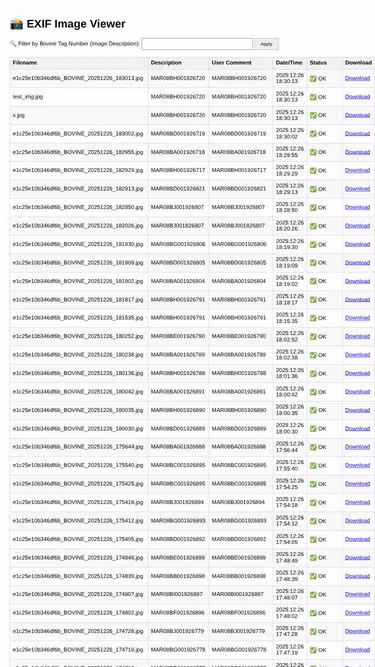Download the test_img.jpg file
375x667 pixels.
pyautogui.click(x=357, y=97)
